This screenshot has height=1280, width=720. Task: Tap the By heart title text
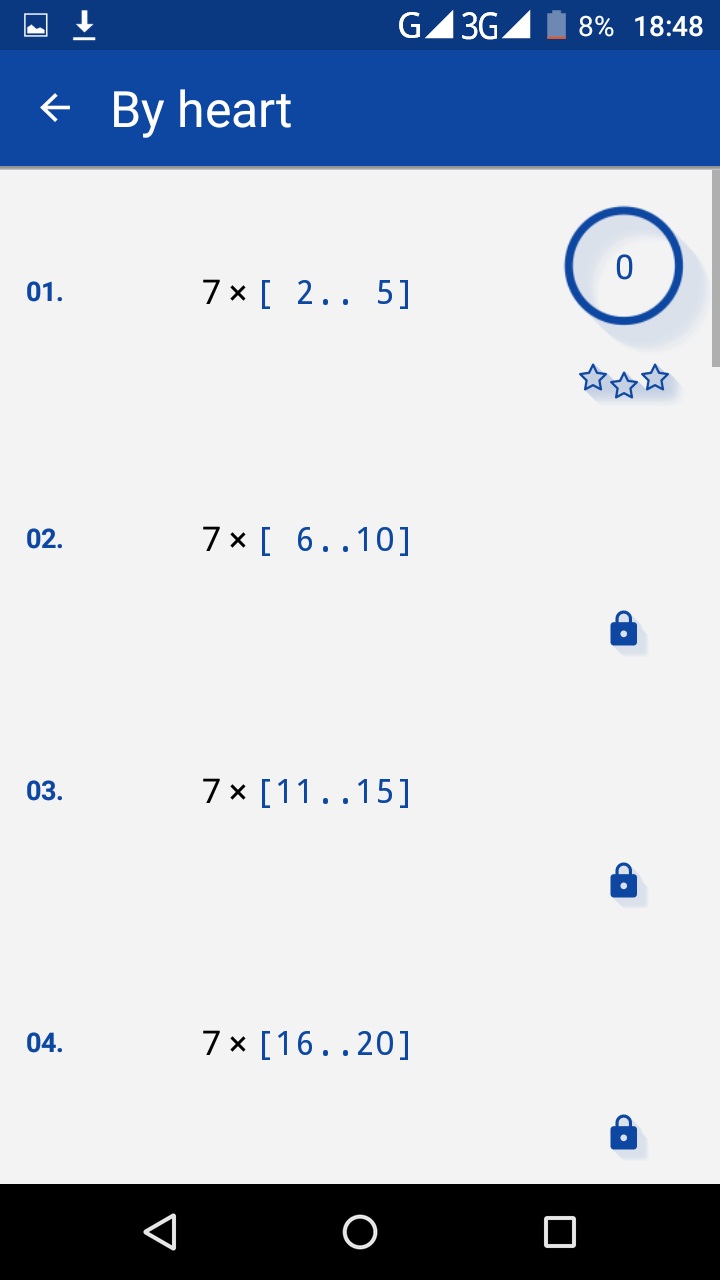click(202, 108)
